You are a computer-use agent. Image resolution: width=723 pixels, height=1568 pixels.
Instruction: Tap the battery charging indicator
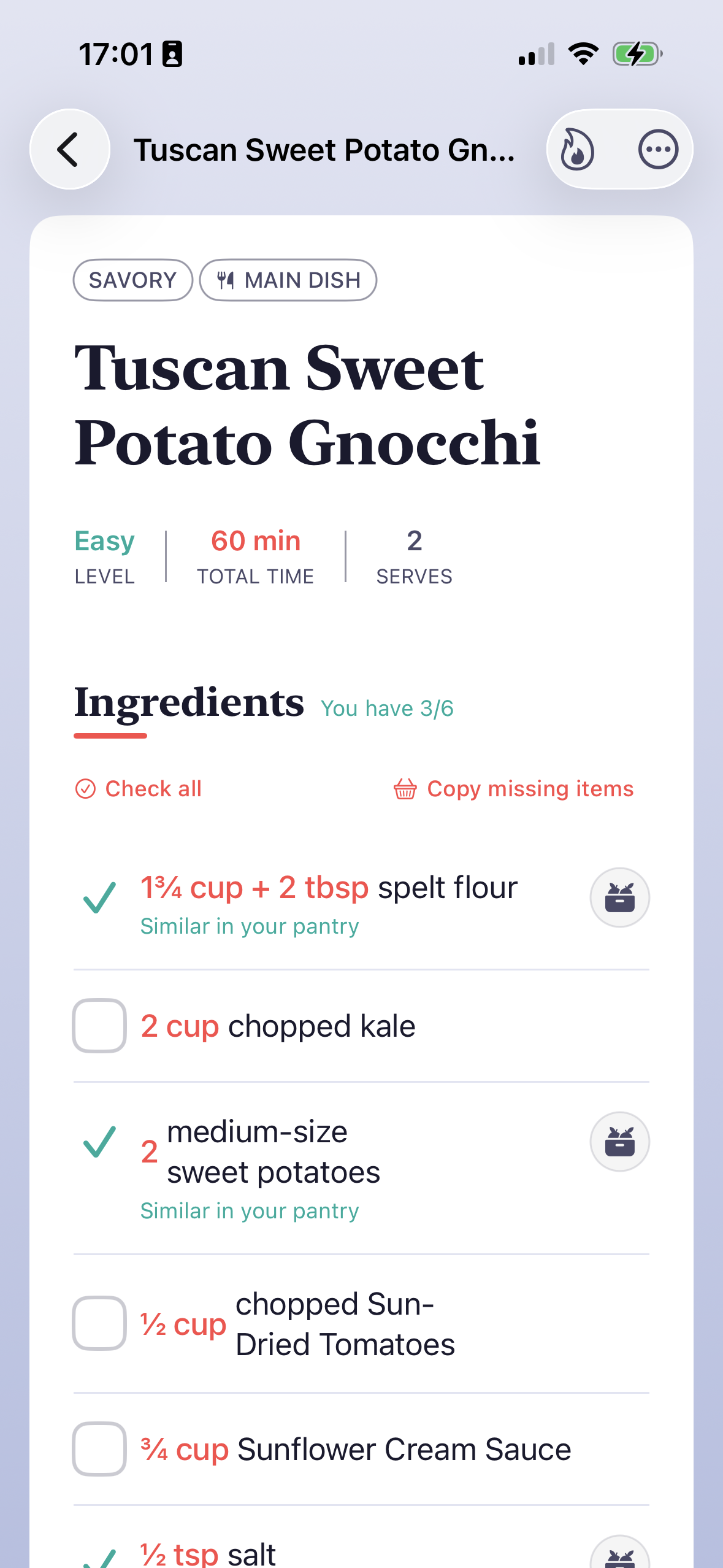pyautogui.click(x=635, y=54)
